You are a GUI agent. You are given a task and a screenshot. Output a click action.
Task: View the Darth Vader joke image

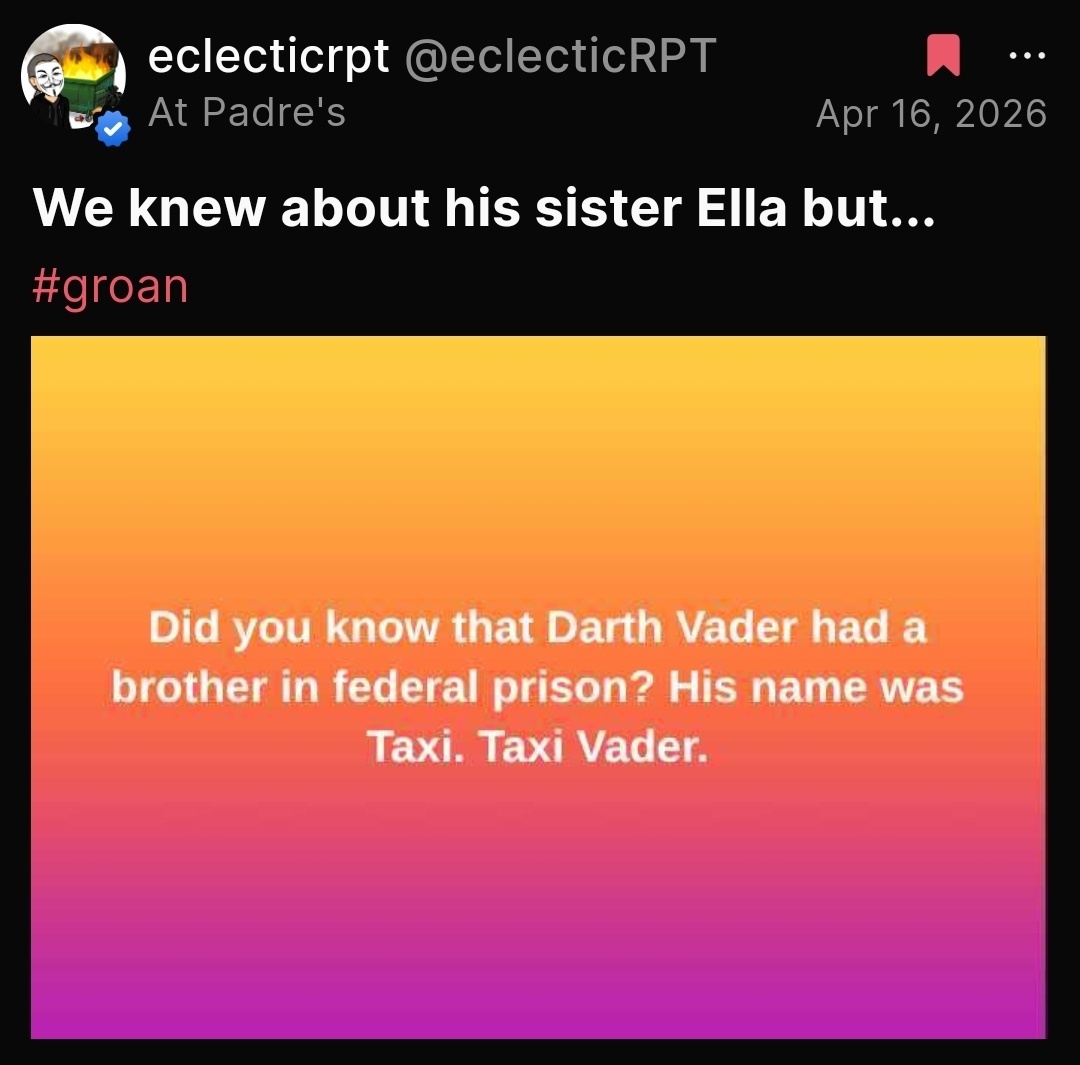(x=538, y=688)
